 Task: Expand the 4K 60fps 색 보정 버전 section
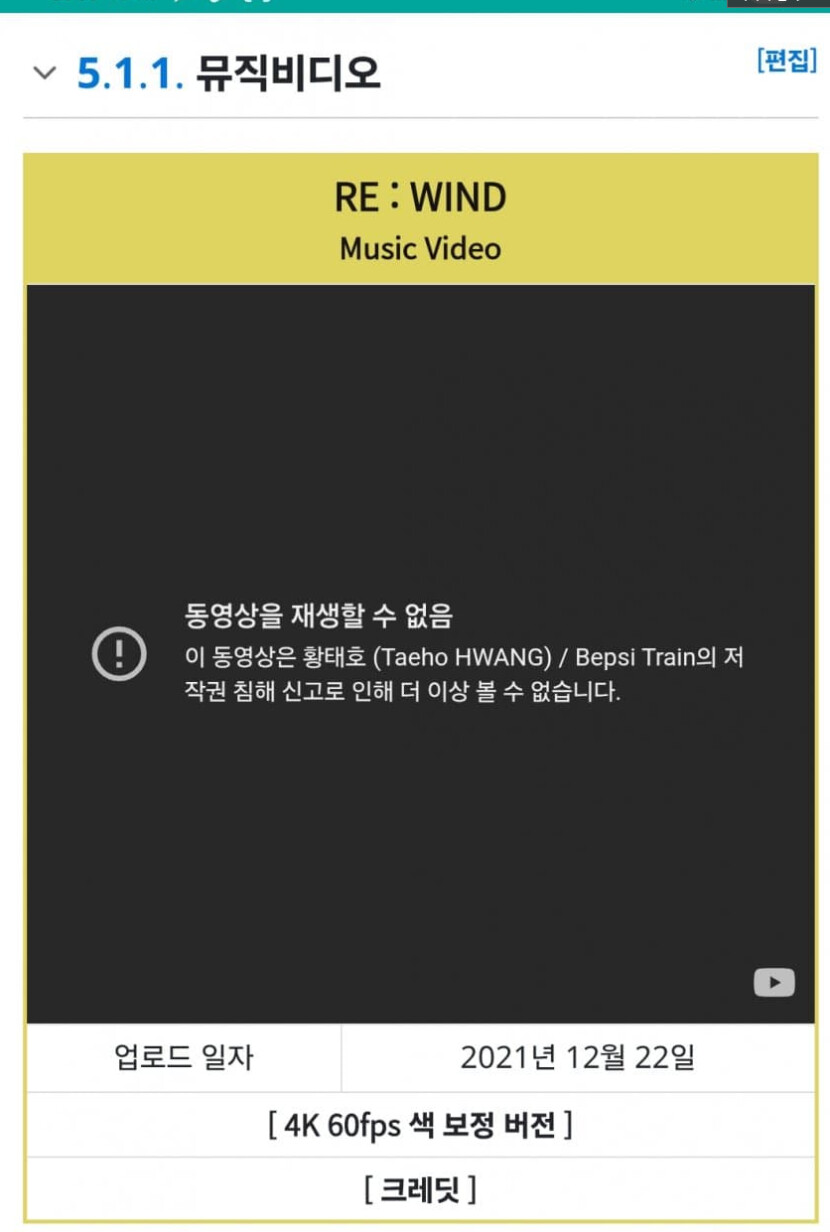coord(420,1126)
